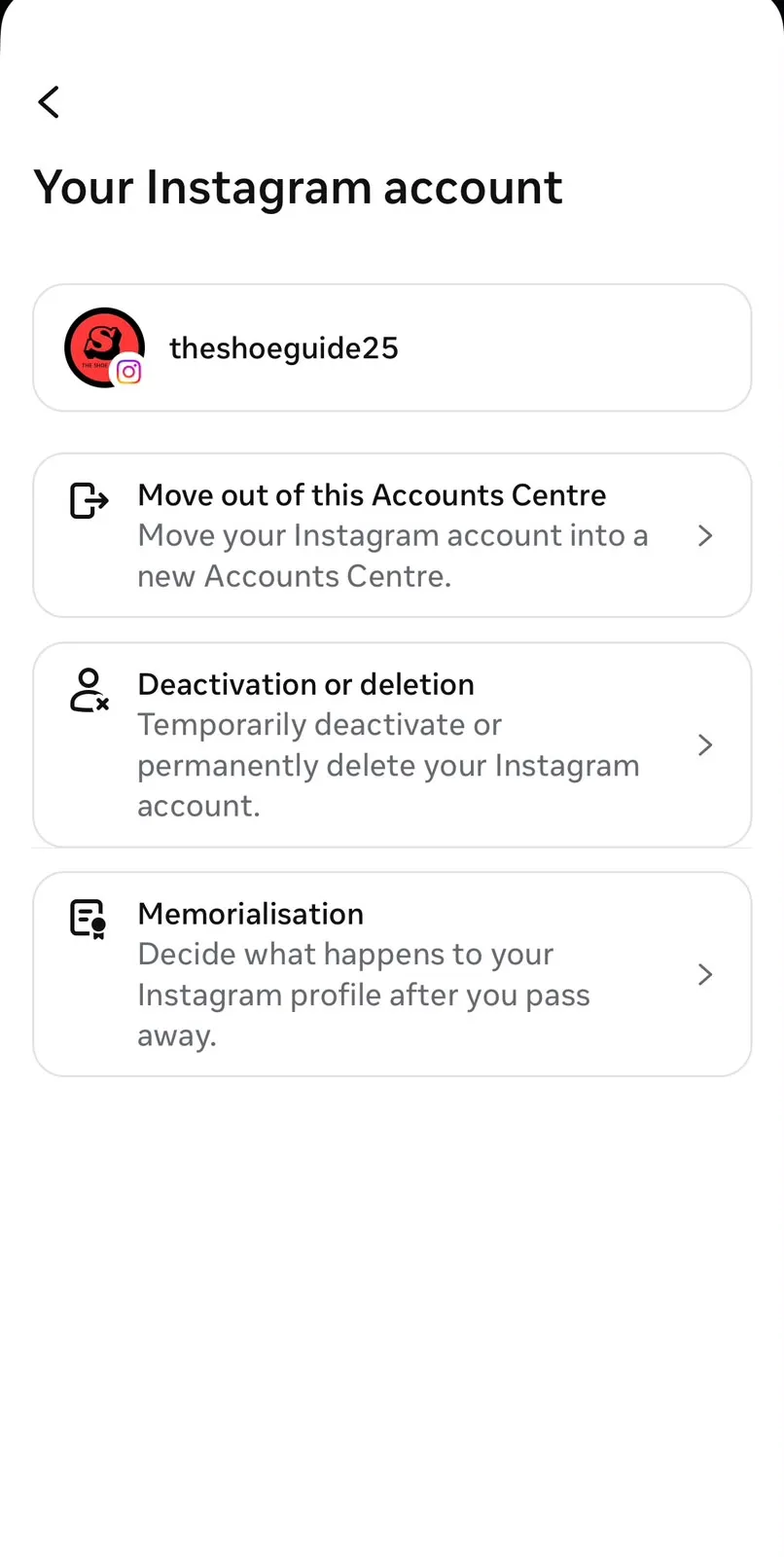This screenshot has height=1557, width=784.
Task: Open Memorialisation settings
Action: (392, 974)
